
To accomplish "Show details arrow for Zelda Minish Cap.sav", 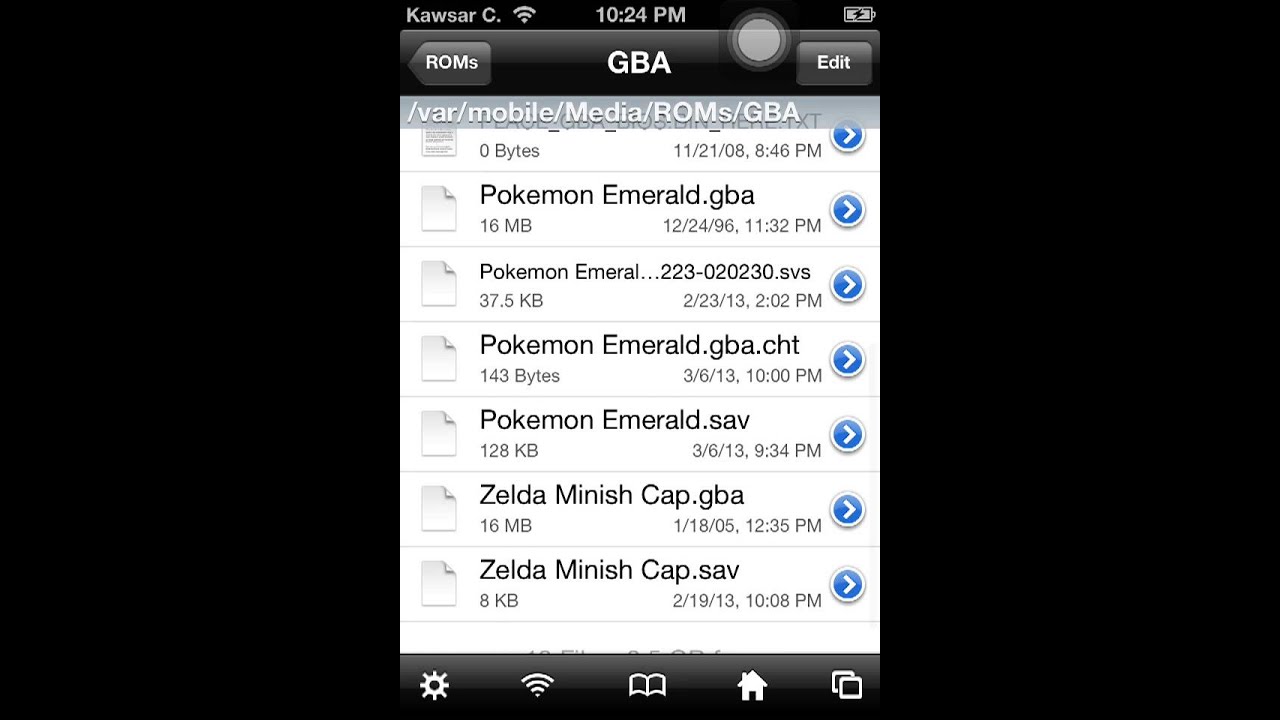I will click(847, 584).
